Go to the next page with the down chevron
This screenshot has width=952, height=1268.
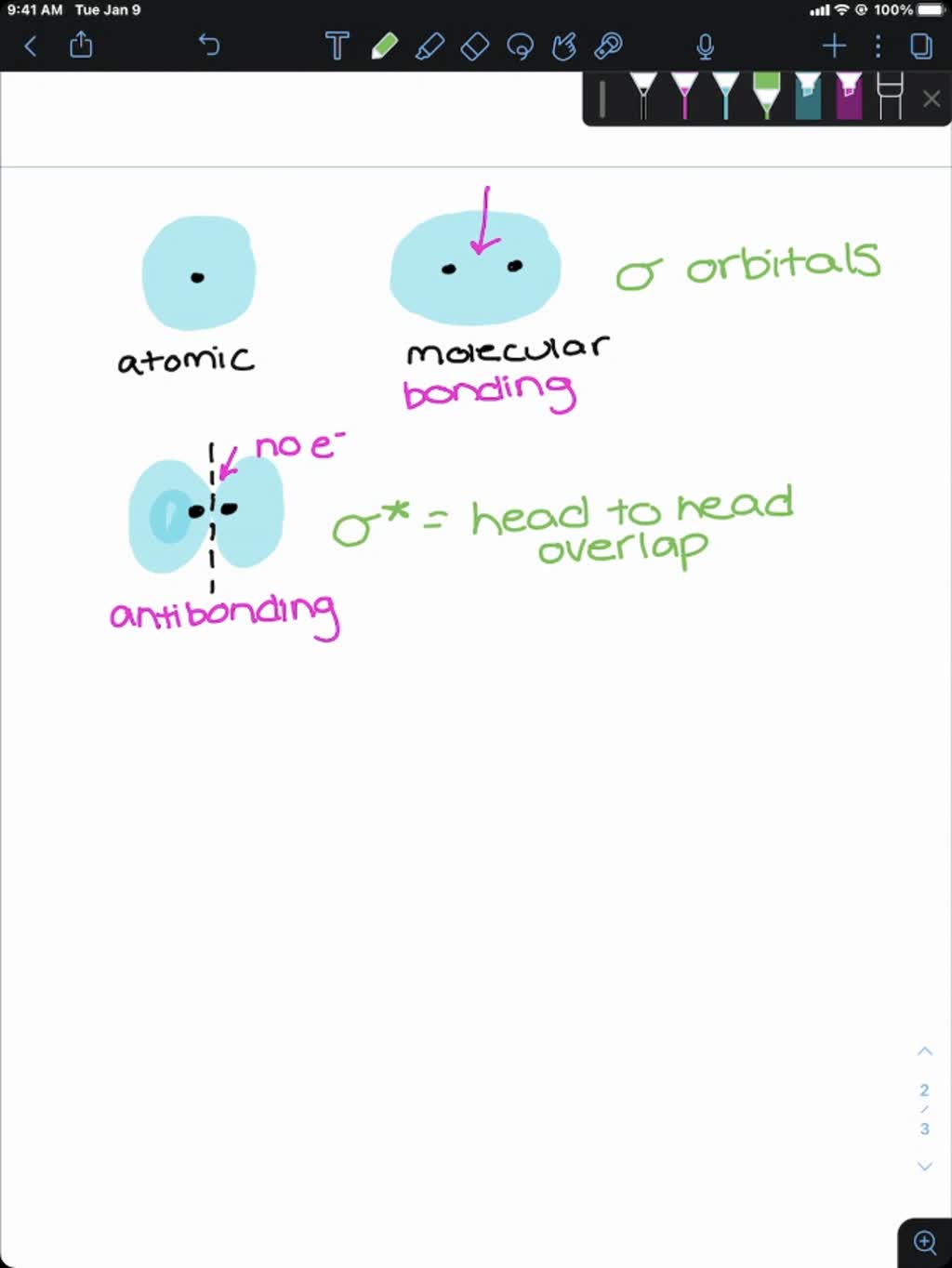(x=924, y=1167)
